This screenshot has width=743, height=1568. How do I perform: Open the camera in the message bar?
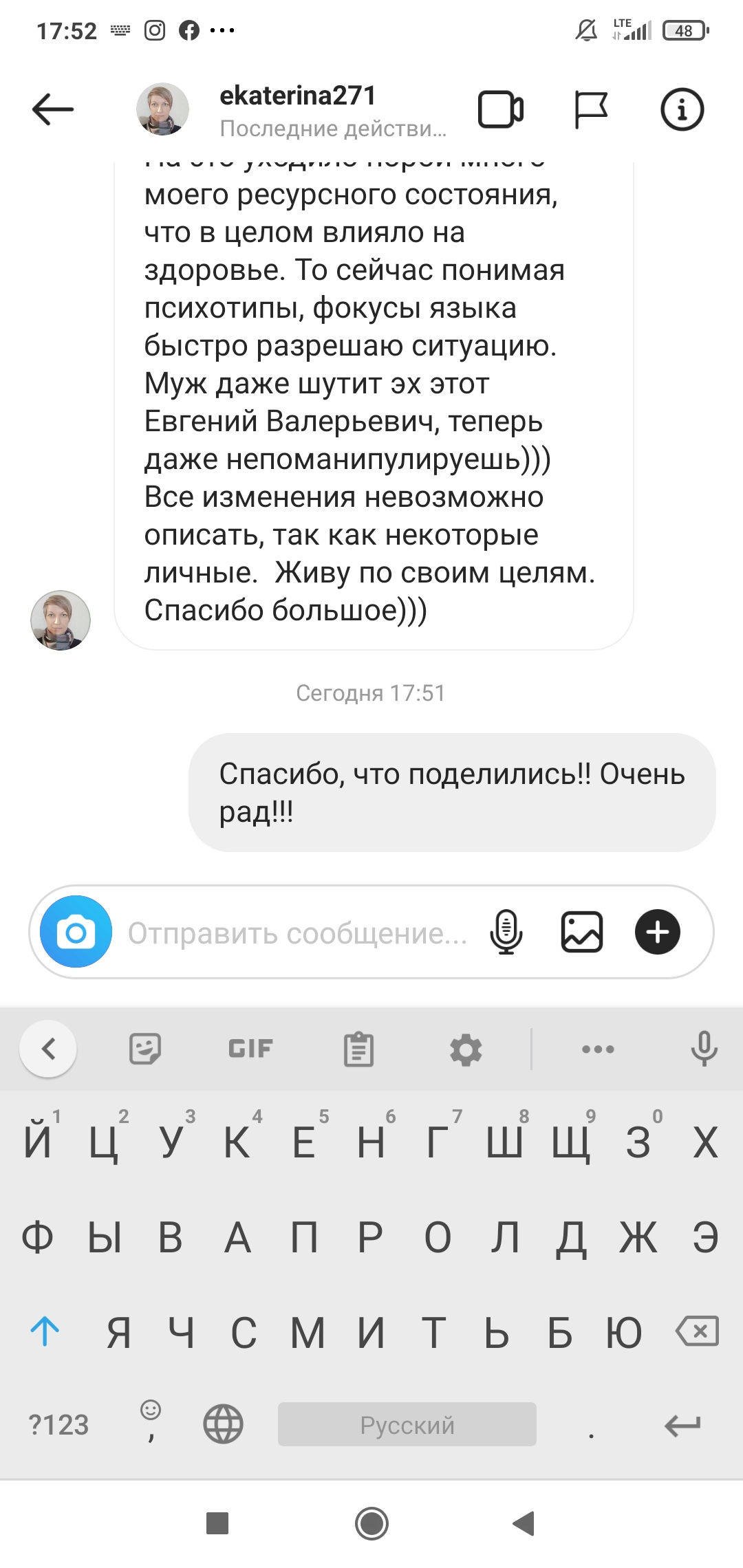point(76,932)
